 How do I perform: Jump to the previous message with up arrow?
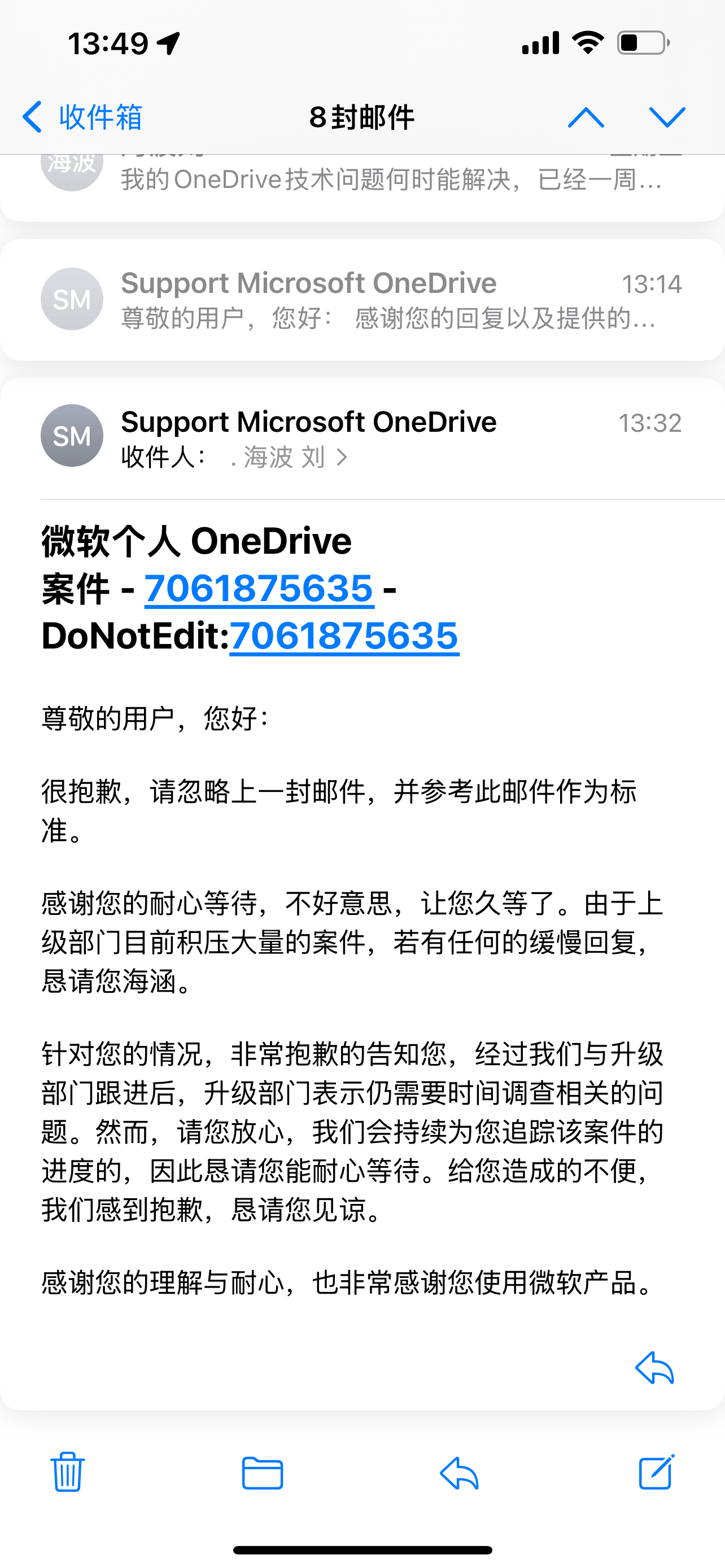(x=586, y=117)
